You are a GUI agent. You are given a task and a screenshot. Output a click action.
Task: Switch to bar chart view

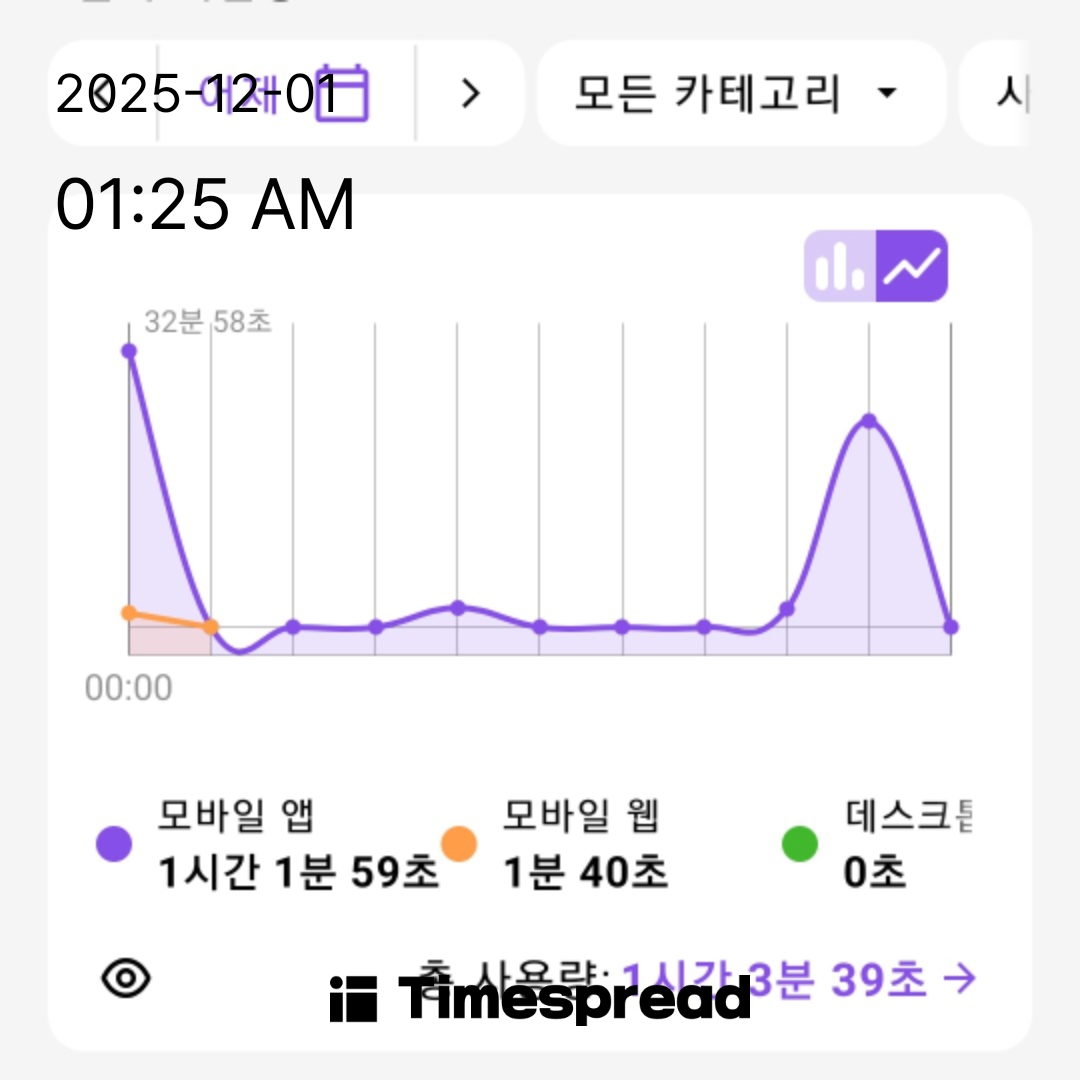click(x=840, y=266)
